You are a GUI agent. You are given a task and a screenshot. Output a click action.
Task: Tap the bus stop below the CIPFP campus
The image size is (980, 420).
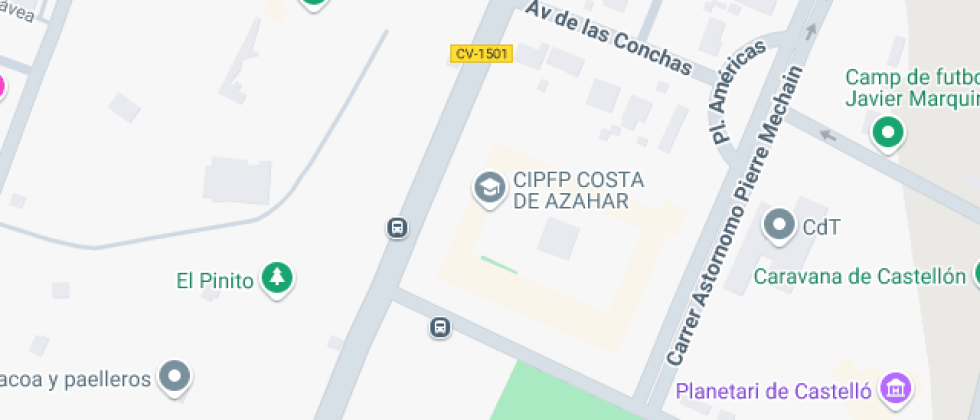point(440,327)
